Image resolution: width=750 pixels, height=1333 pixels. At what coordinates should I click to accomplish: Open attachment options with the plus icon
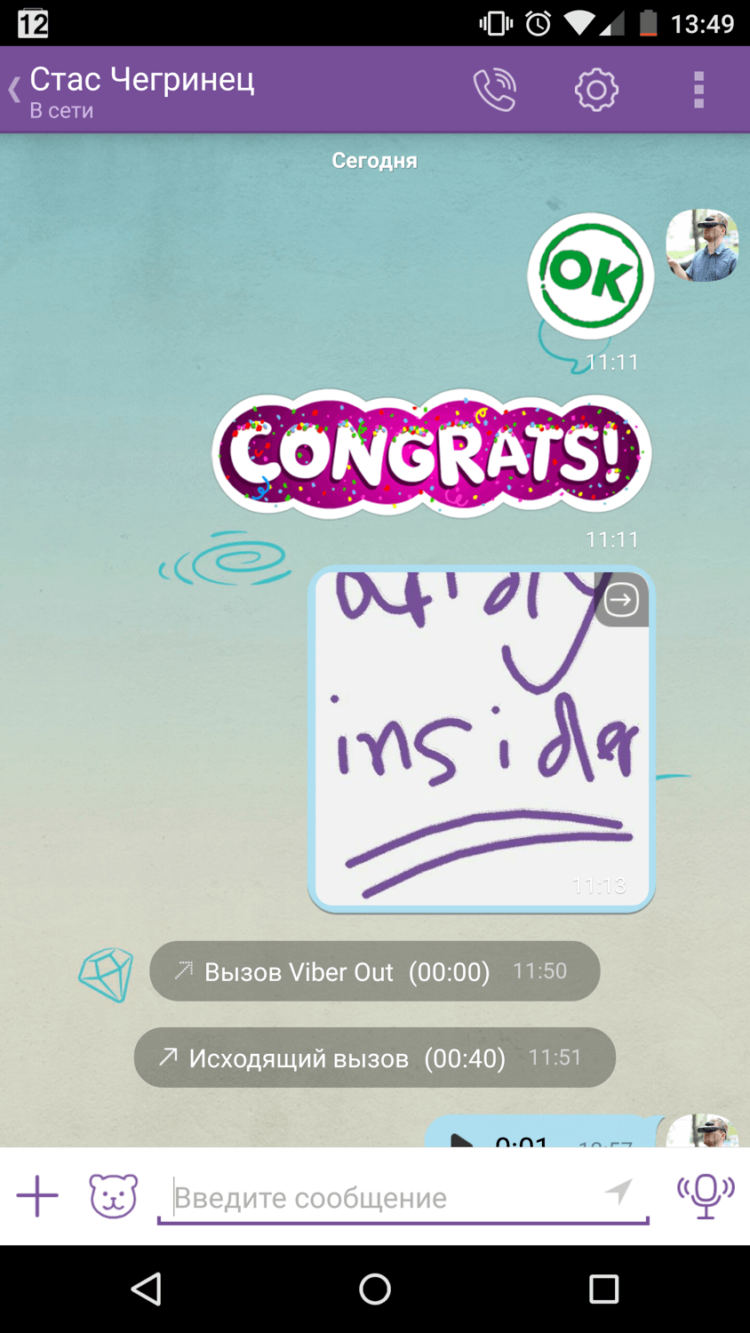tap(38, 1195)
